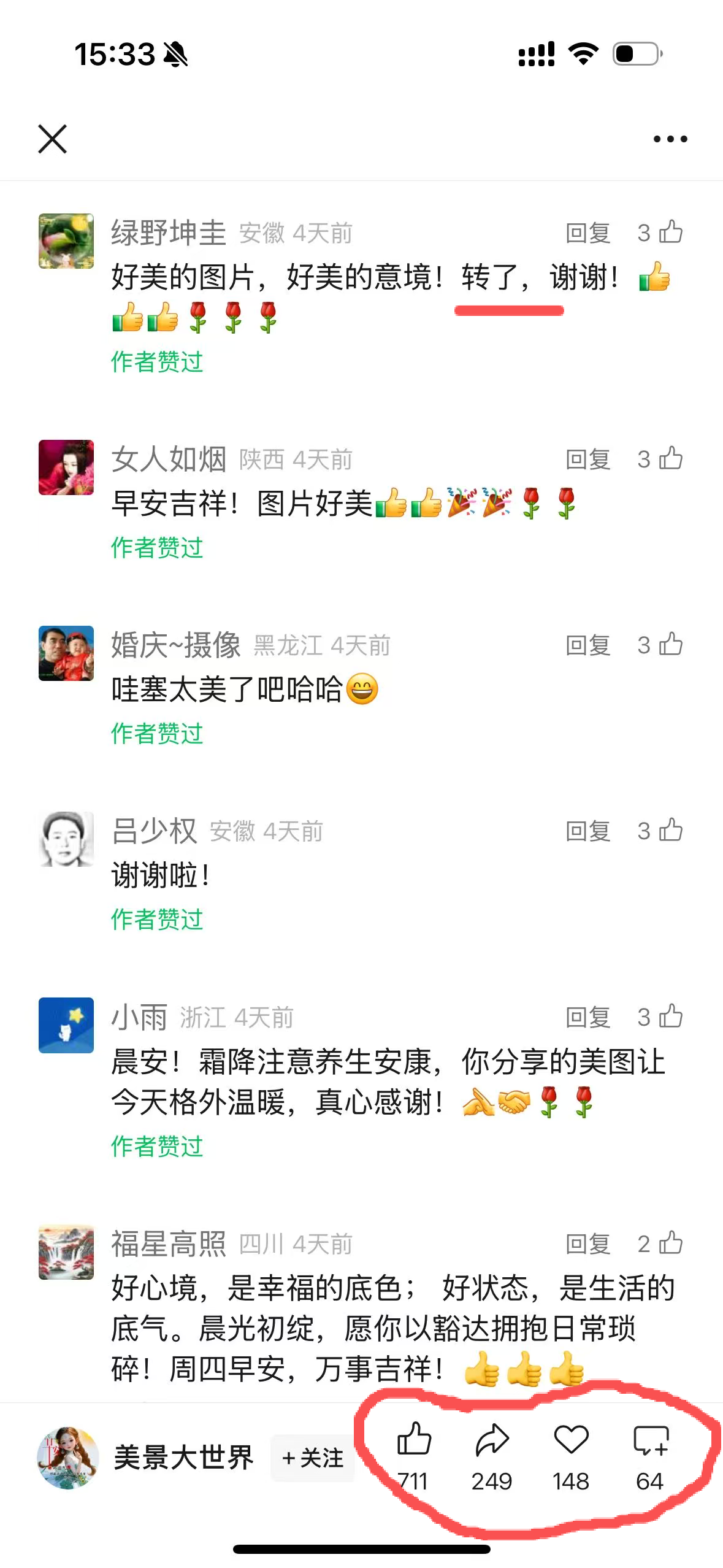
Task: Like 婚庆~摄像's comment
Action: pyautogui.click(x=670, y=645)
